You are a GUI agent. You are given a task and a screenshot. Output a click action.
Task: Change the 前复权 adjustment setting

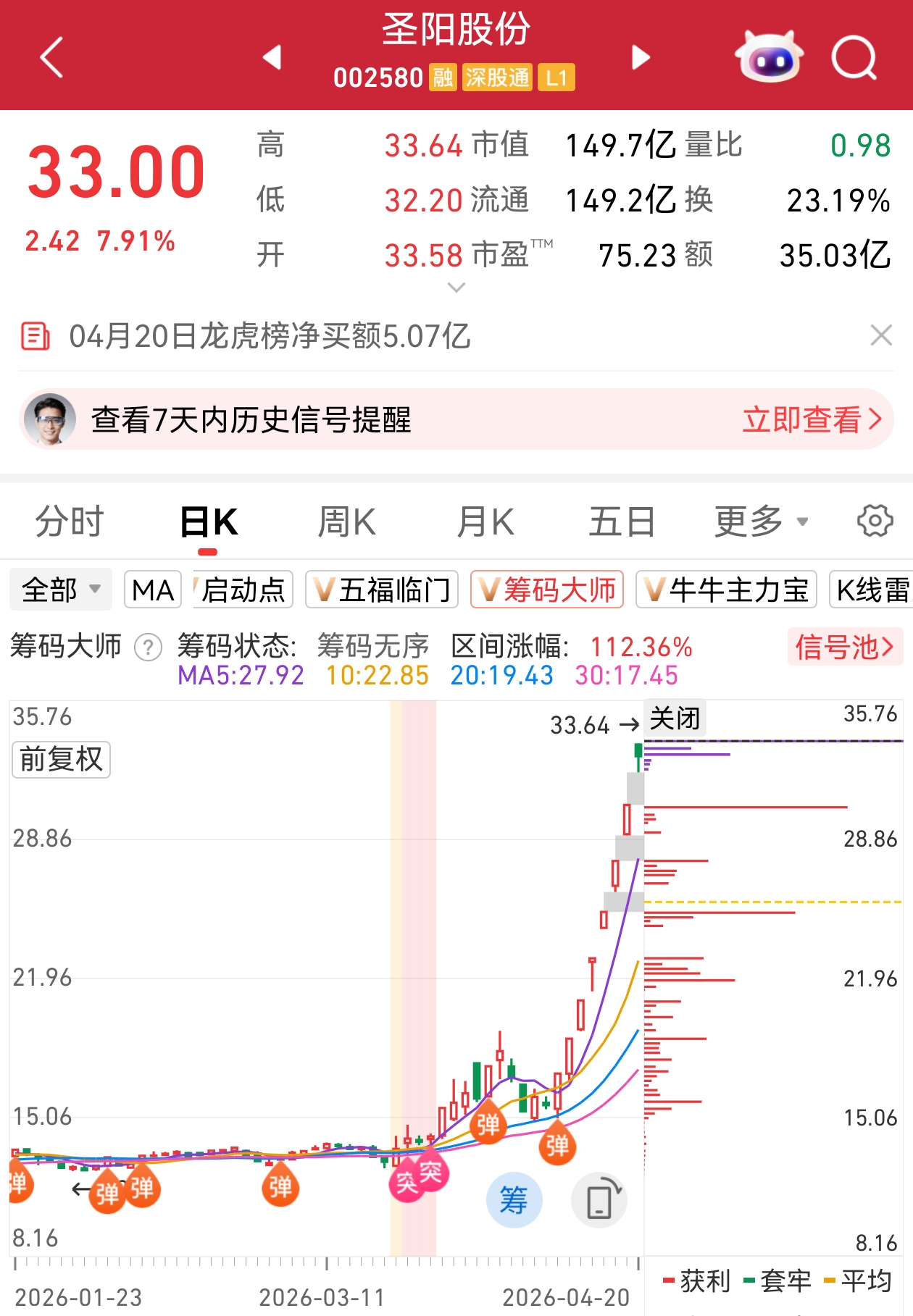point(62,759)
